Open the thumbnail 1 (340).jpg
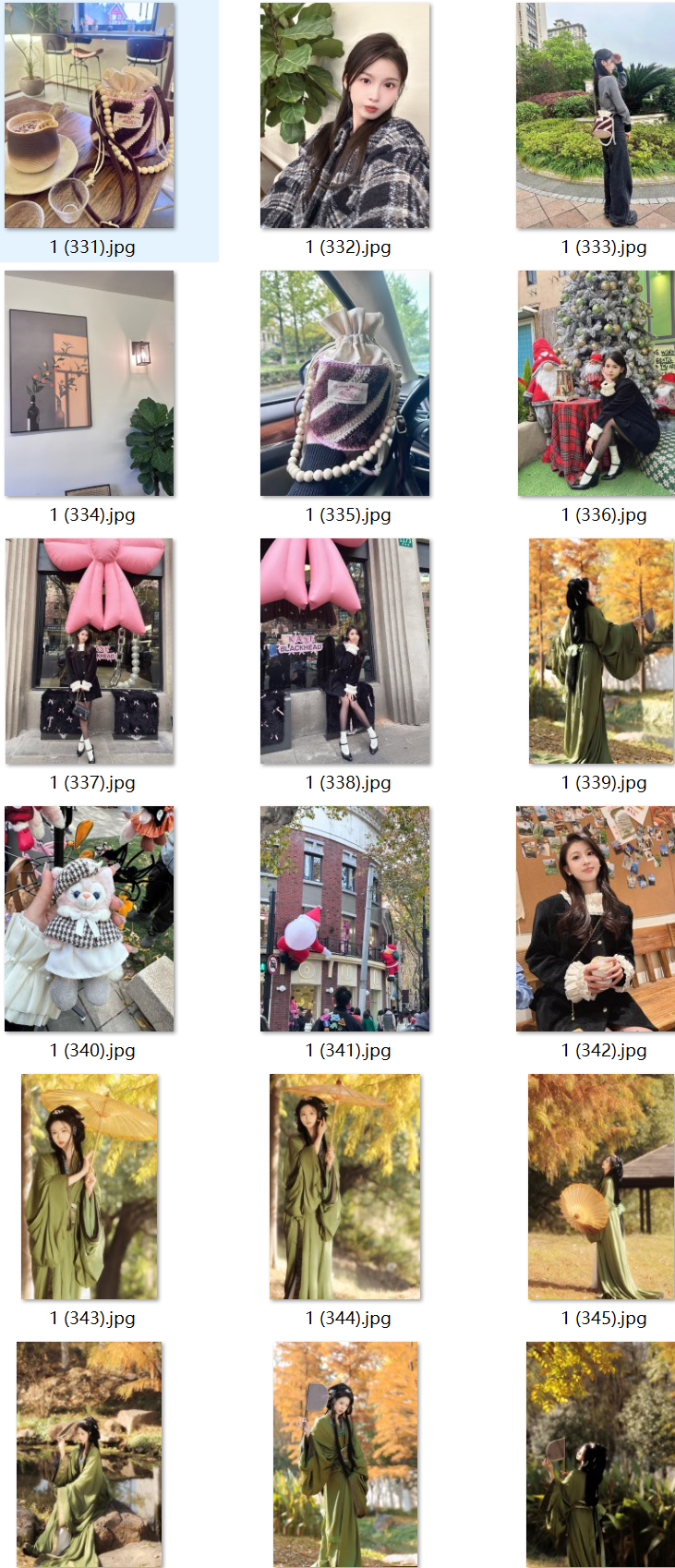Screen dimensions: 675x1568 pyautogui.click(x=90, y=919)
